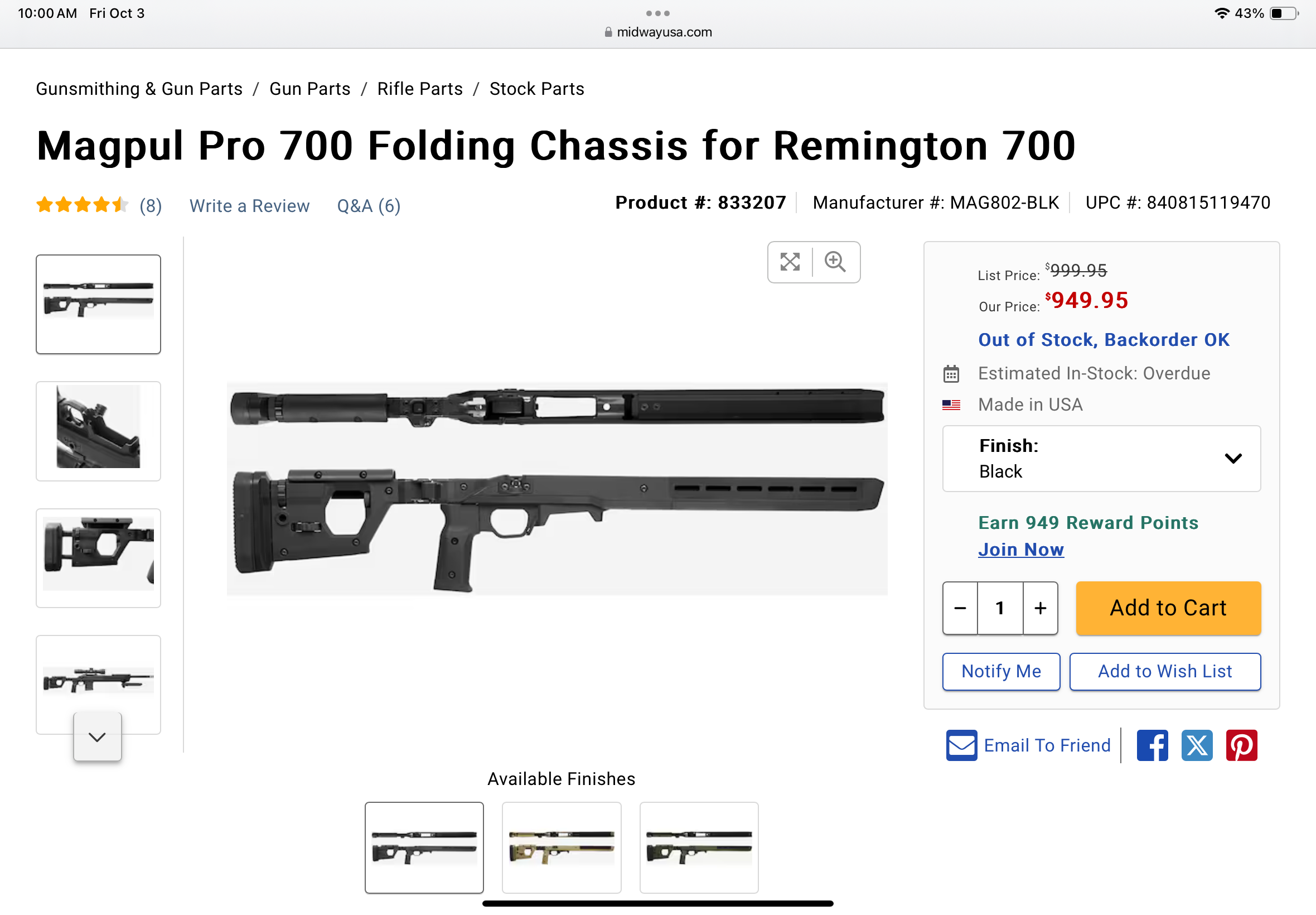Expand product image to fullscreen
Image resolution: width=1316 pixels, height=915 pixels.
click(x=790, y=262)
